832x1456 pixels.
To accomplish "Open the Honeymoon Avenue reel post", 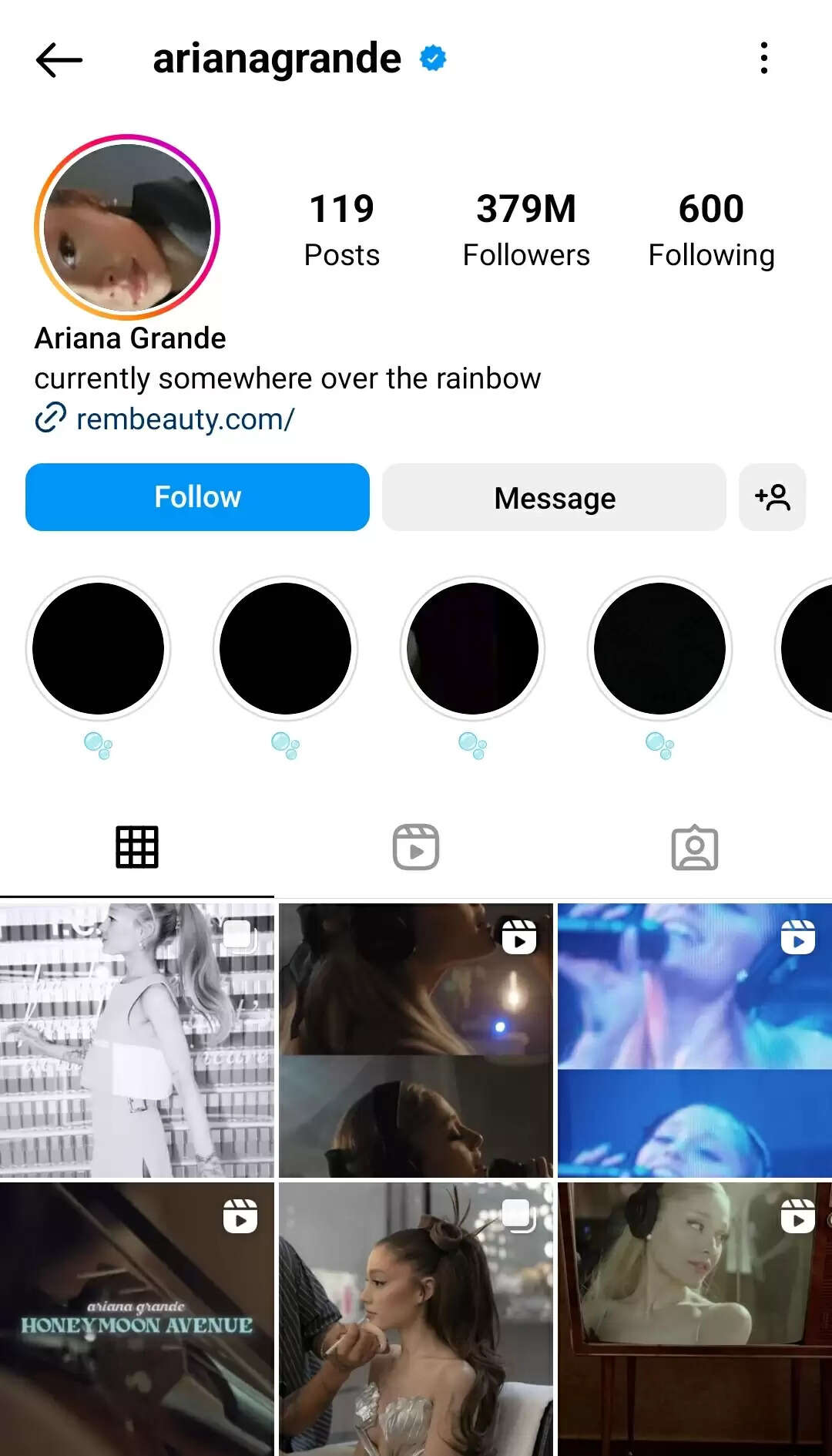I will coord(137,1318).
